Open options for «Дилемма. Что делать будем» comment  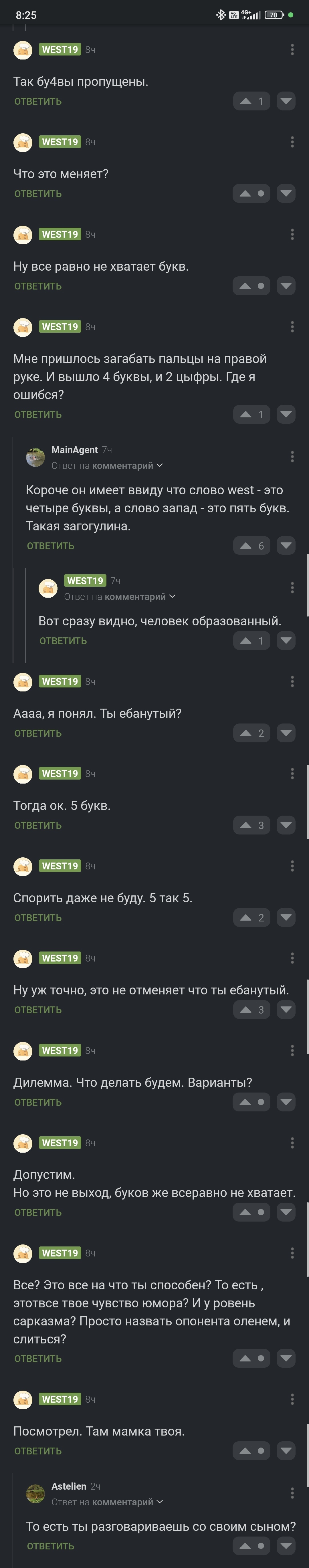292,1050
